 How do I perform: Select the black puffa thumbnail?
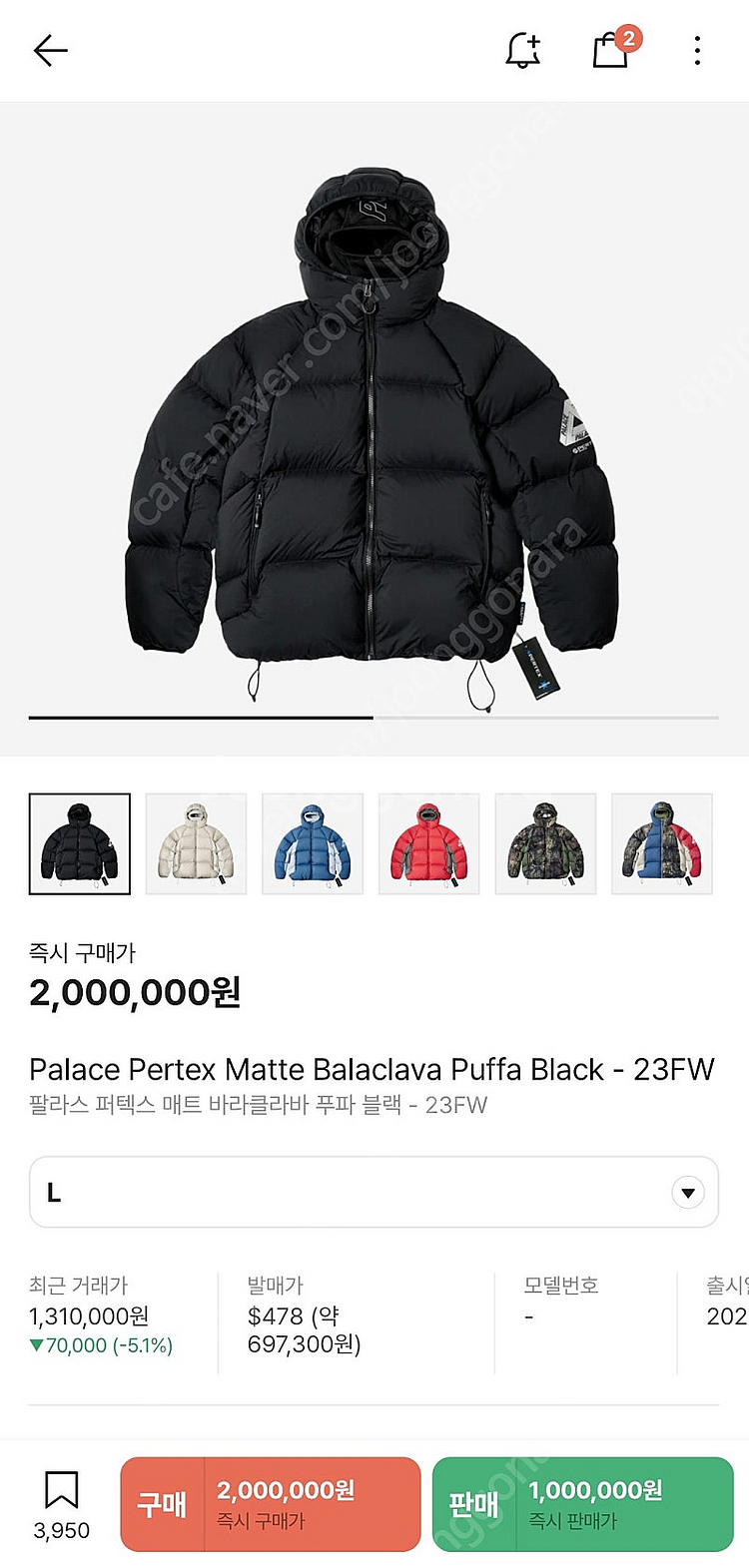(80, 843)
